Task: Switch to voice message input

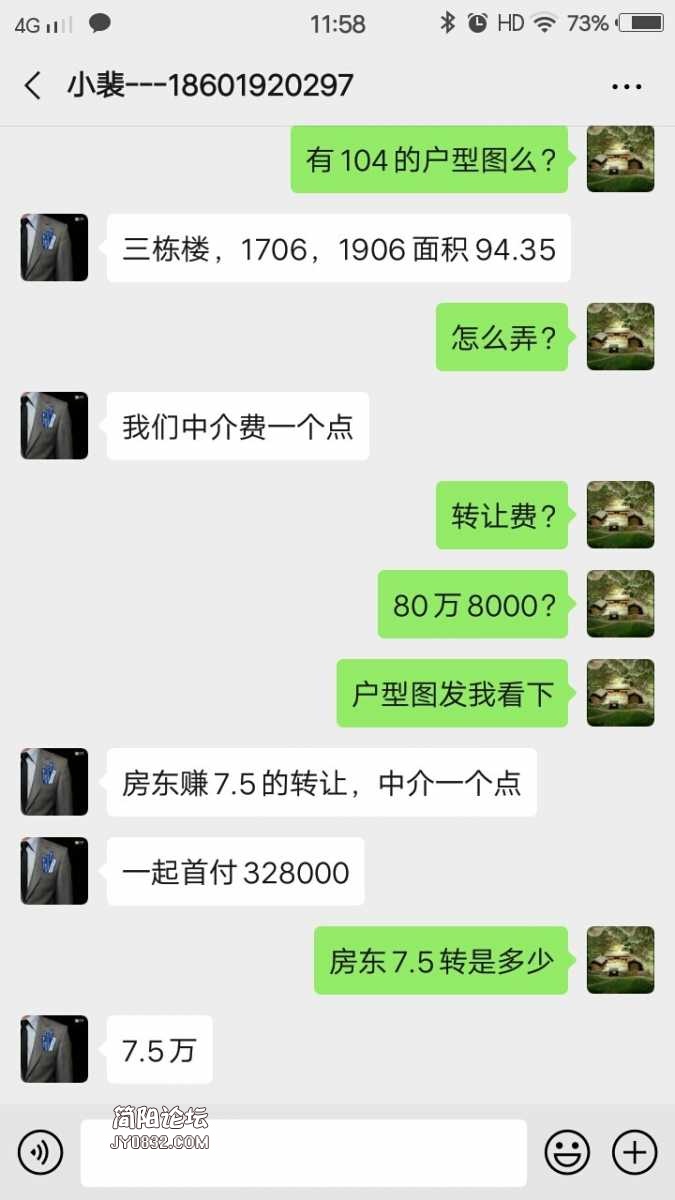Action: pyautogui.click(x=40, y=1152)
